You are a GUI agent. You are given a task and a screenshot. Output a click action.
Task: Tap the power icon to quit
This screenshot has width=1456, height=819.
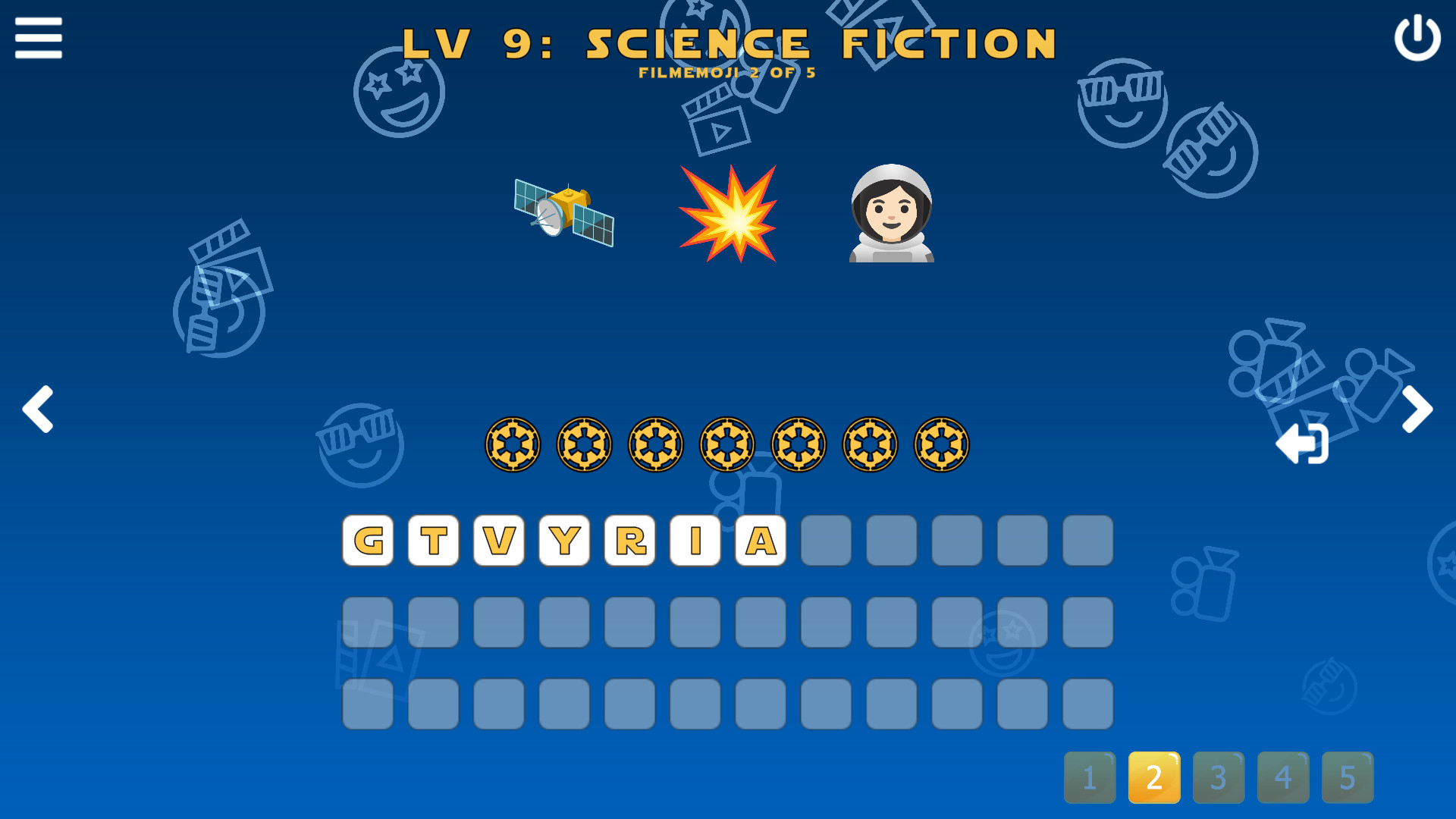point(1417,38)
